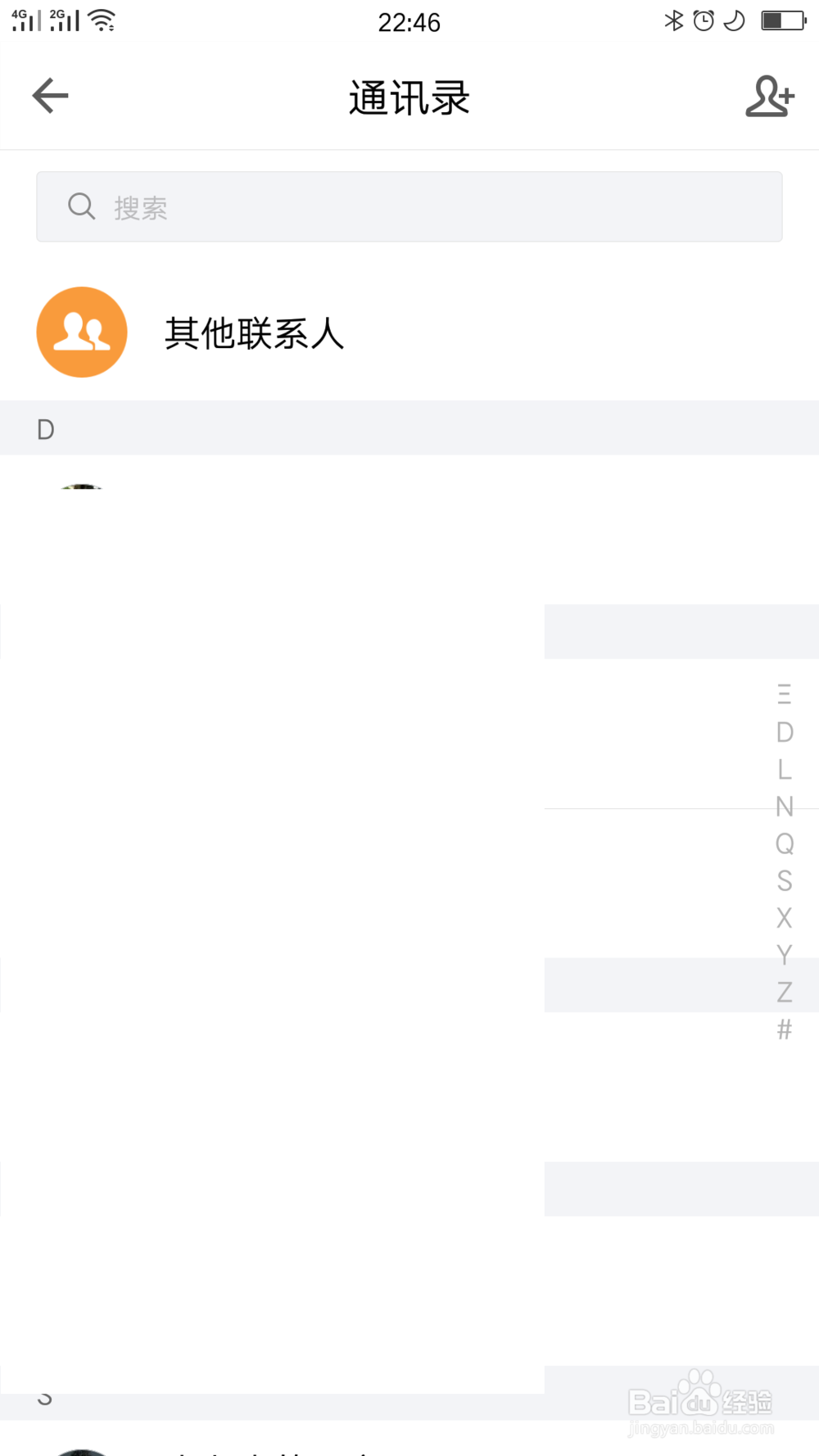Viewport: 819px width, 1456px height.
Task: Tap the magnifier icon in the search bar
Action: point(81,206)
